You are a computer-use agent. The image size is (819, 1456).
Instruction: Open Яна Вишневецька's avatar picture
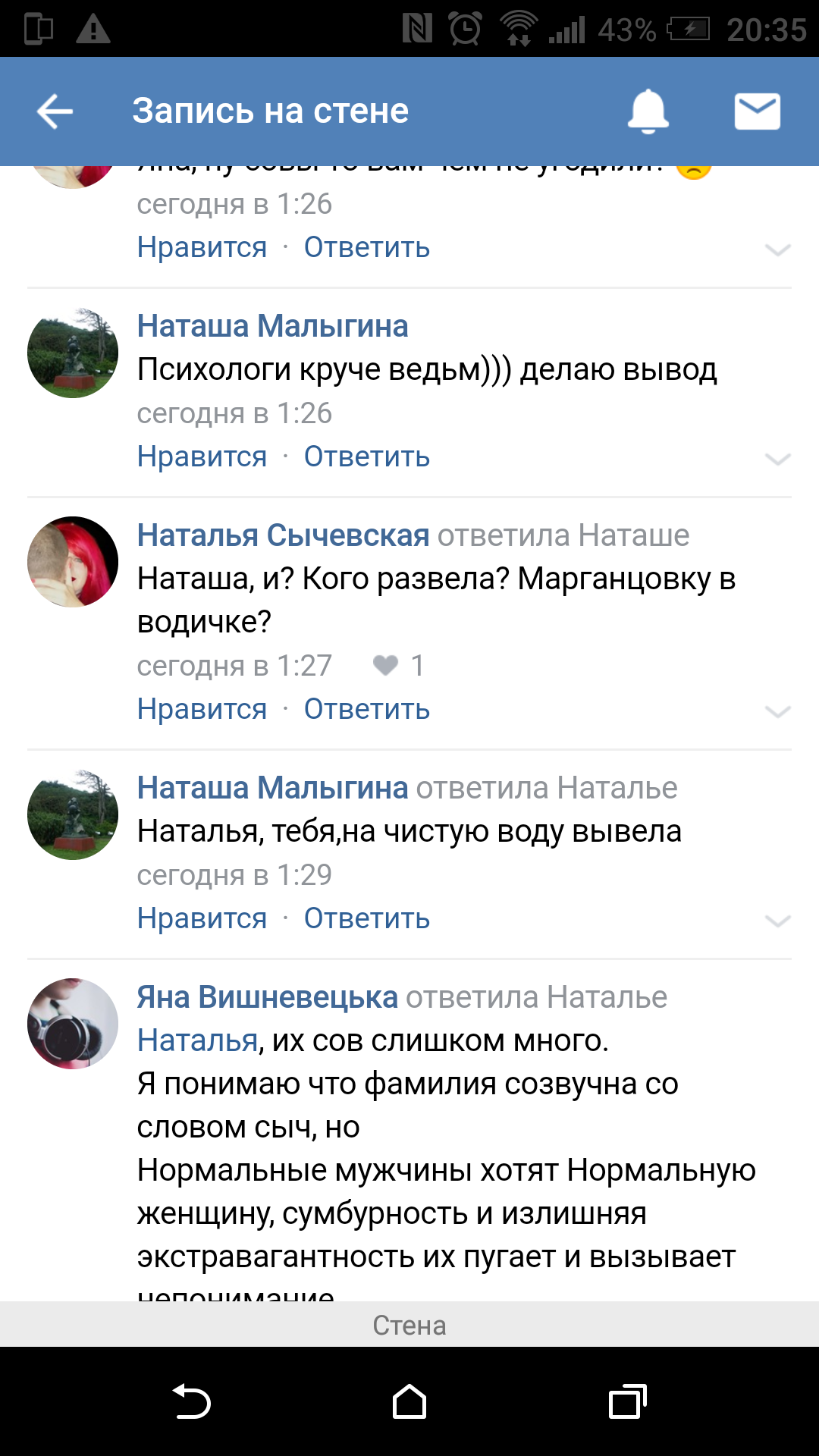tap(73, 1024)
